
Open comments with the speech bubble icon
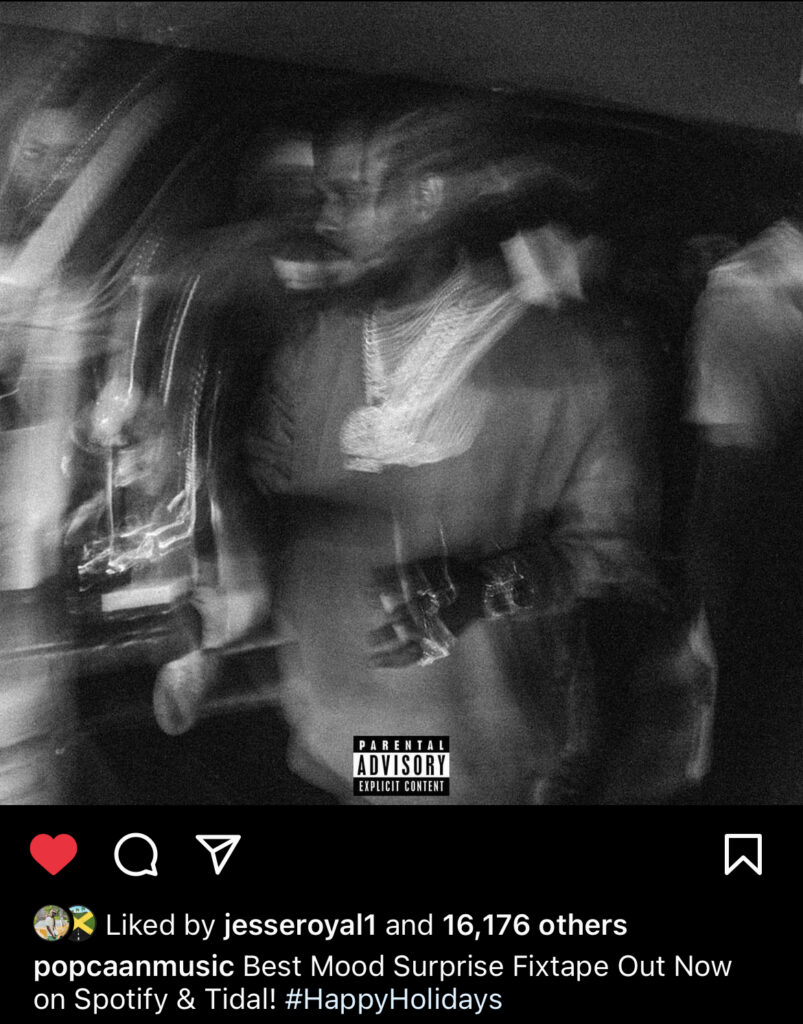(136, 854)
